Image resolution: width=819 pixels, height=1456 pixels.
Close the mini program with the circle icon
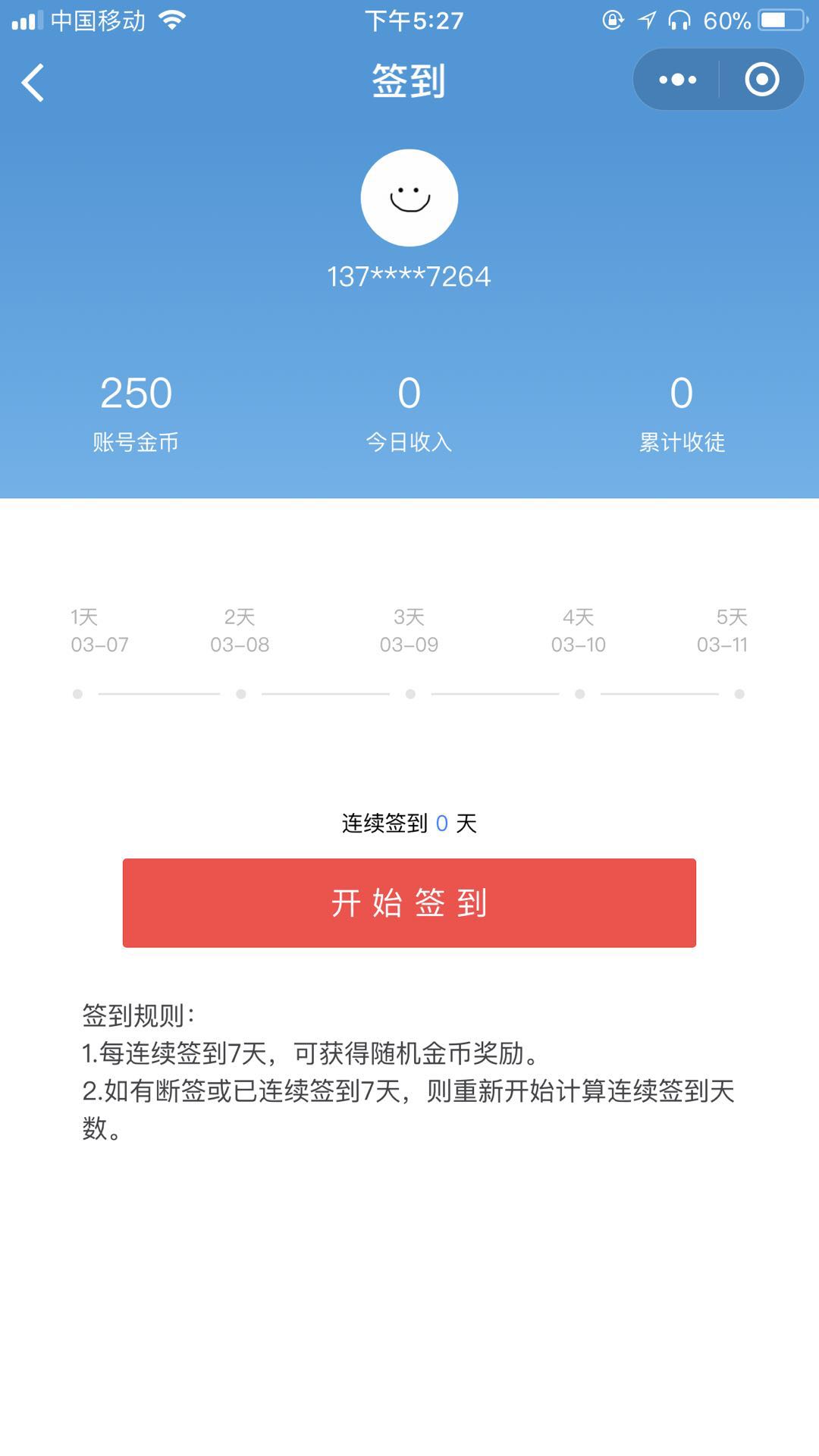coord(761,80)
